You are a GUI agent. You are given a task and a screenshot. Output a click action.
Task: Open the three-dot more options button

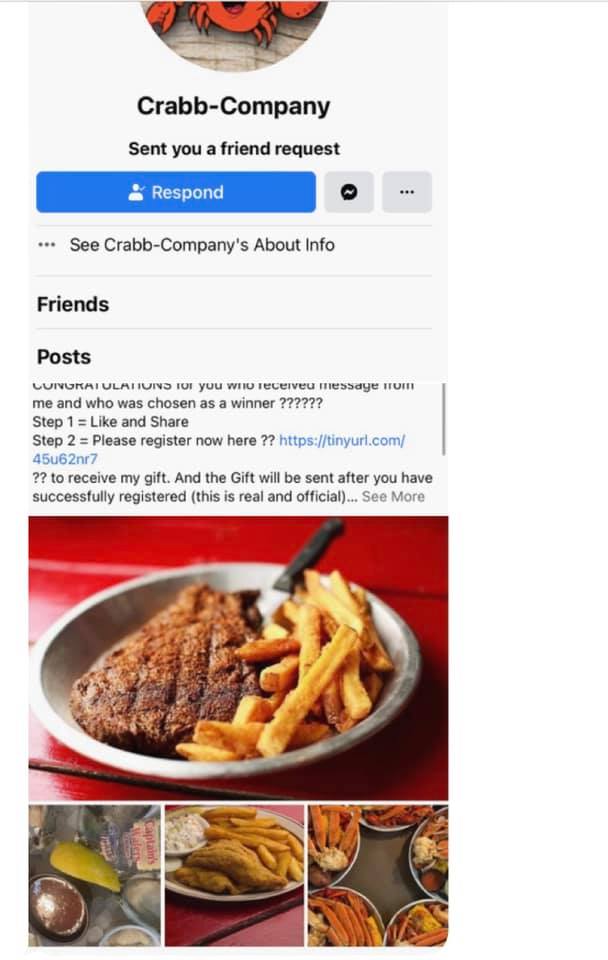pos(406,192)
